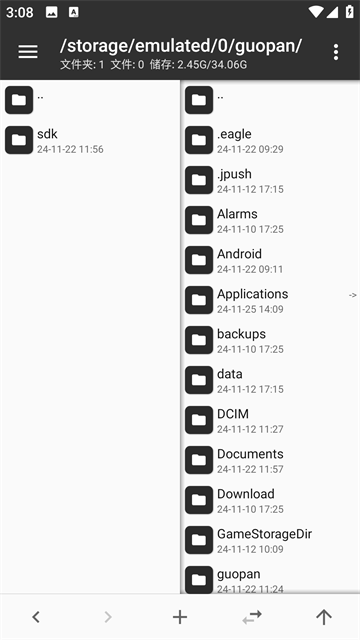The width and height of the screenshot is (360, 640).
Task: Open the three-dot overflow menu
Action: [x=336, y=52]
